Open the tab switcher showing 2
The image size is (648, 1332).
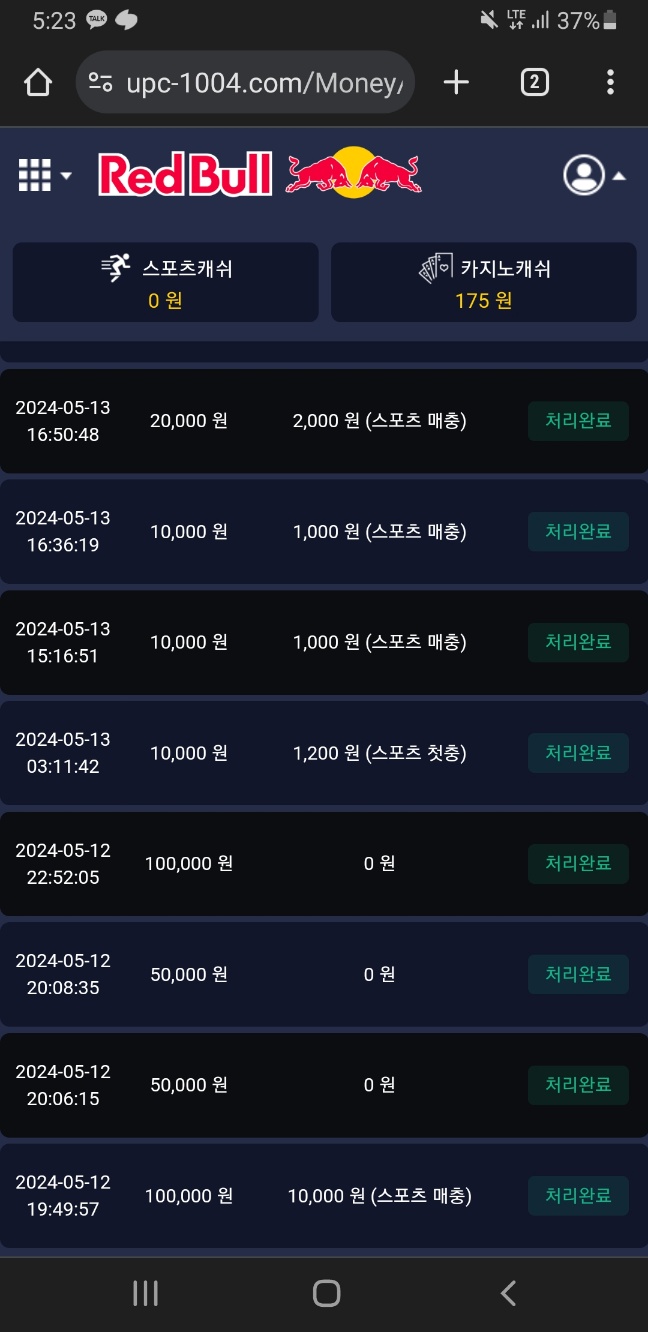(x=534, y=82)
